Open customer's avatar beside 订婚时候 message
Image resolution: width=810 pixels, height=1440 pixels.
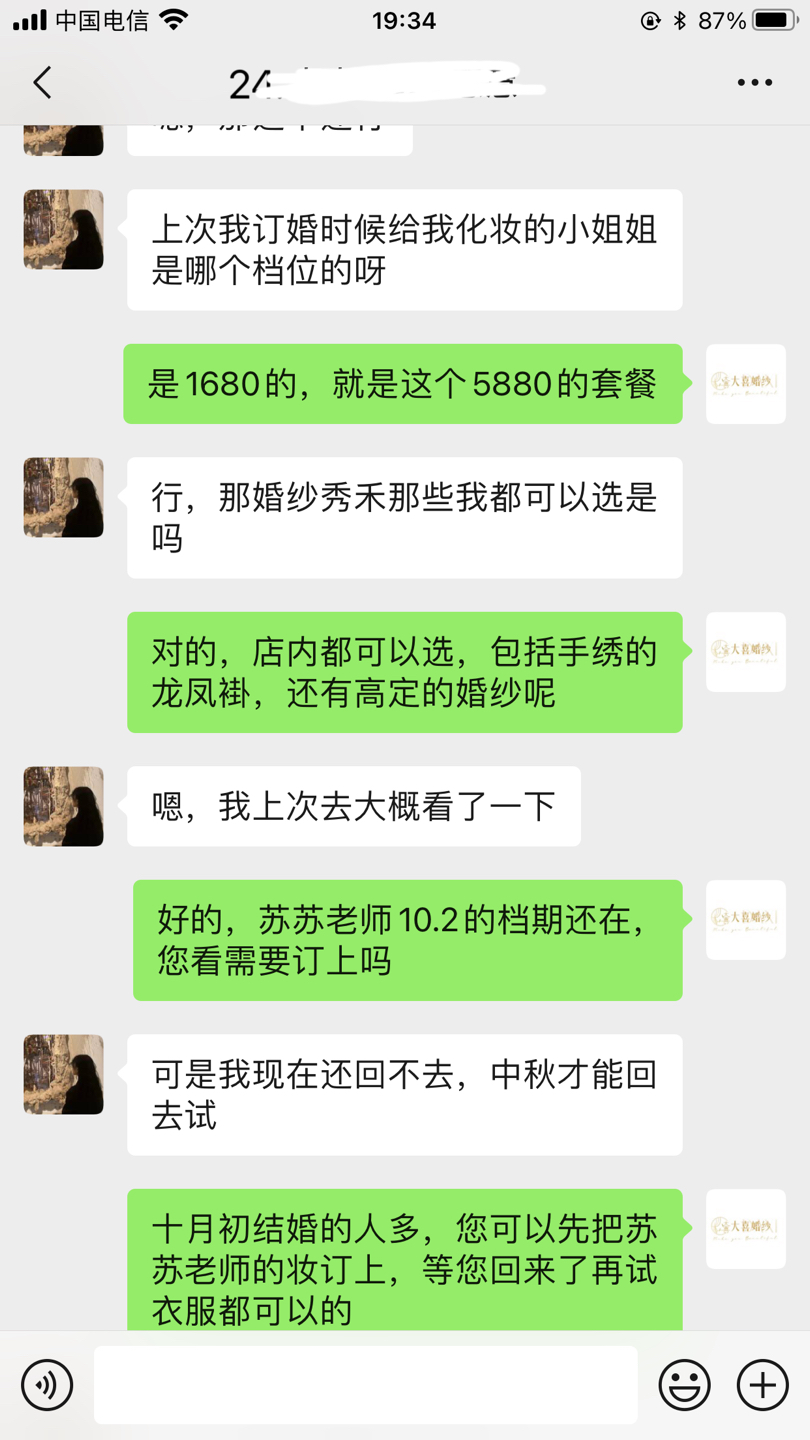63,229
